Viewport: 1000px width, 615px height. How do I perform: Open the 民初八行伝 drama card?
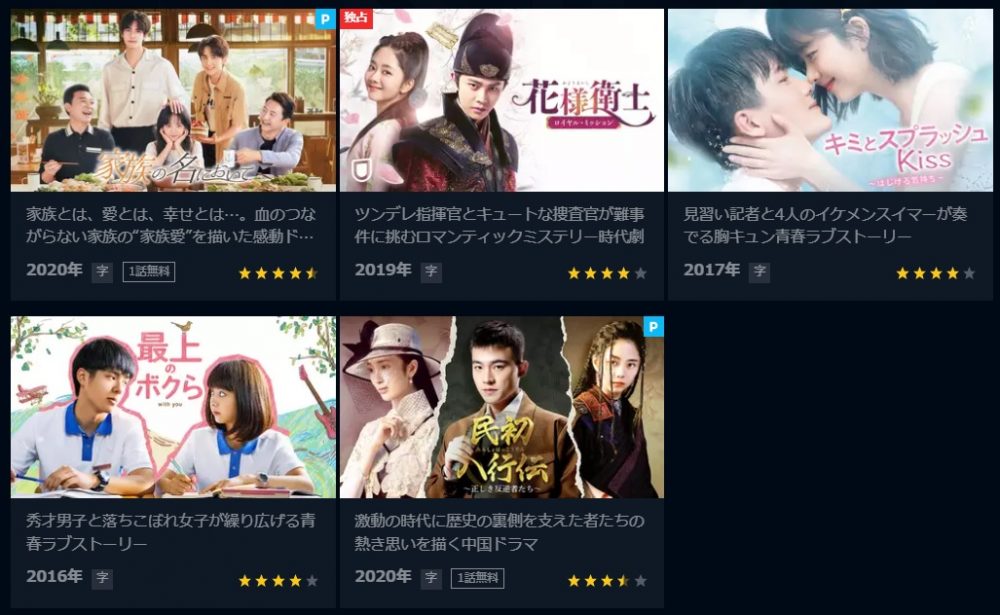(x=501, y=408)
